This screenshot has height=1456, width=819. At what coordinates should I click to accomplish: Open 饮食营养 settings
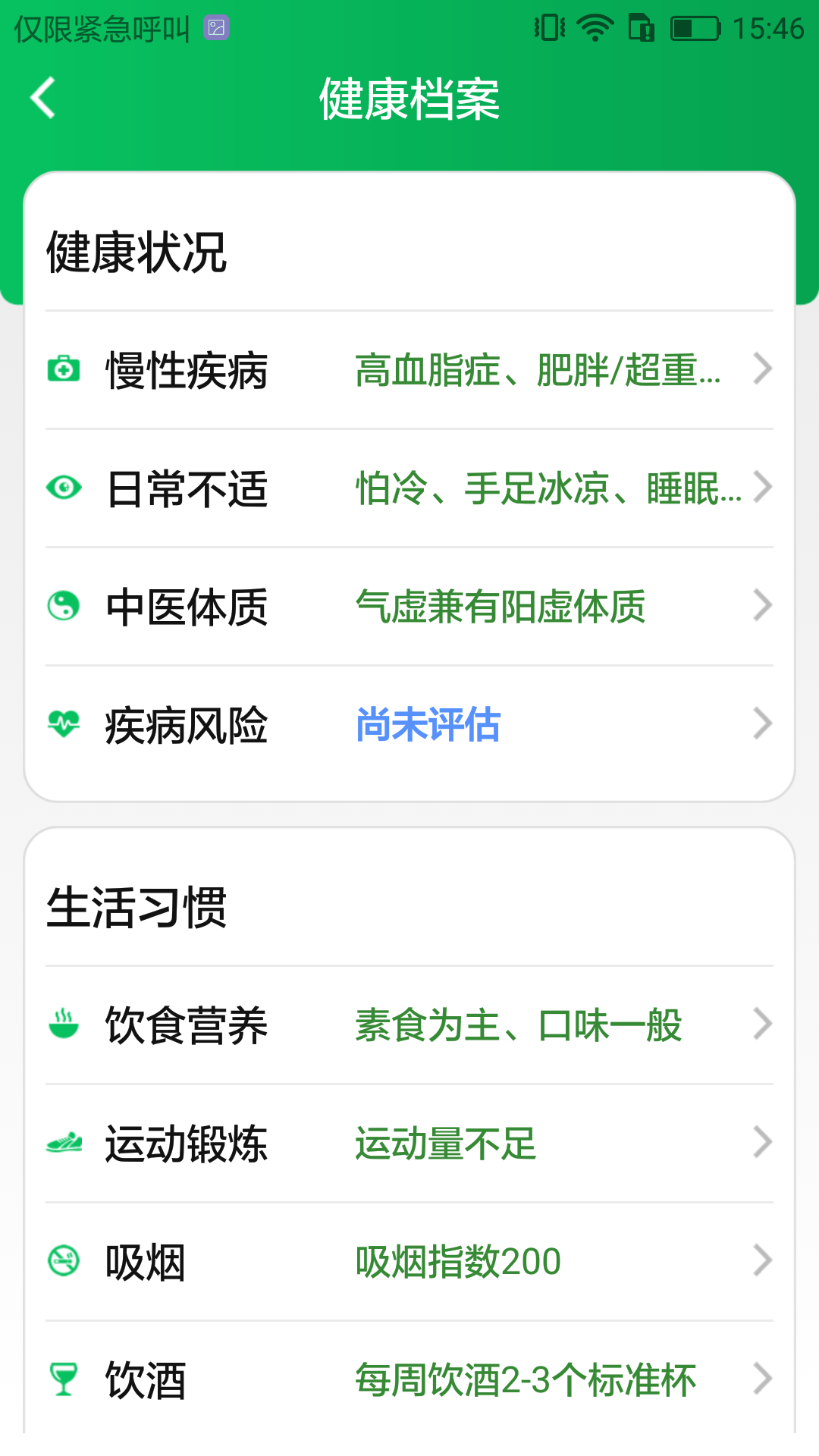coord(409,1025)
